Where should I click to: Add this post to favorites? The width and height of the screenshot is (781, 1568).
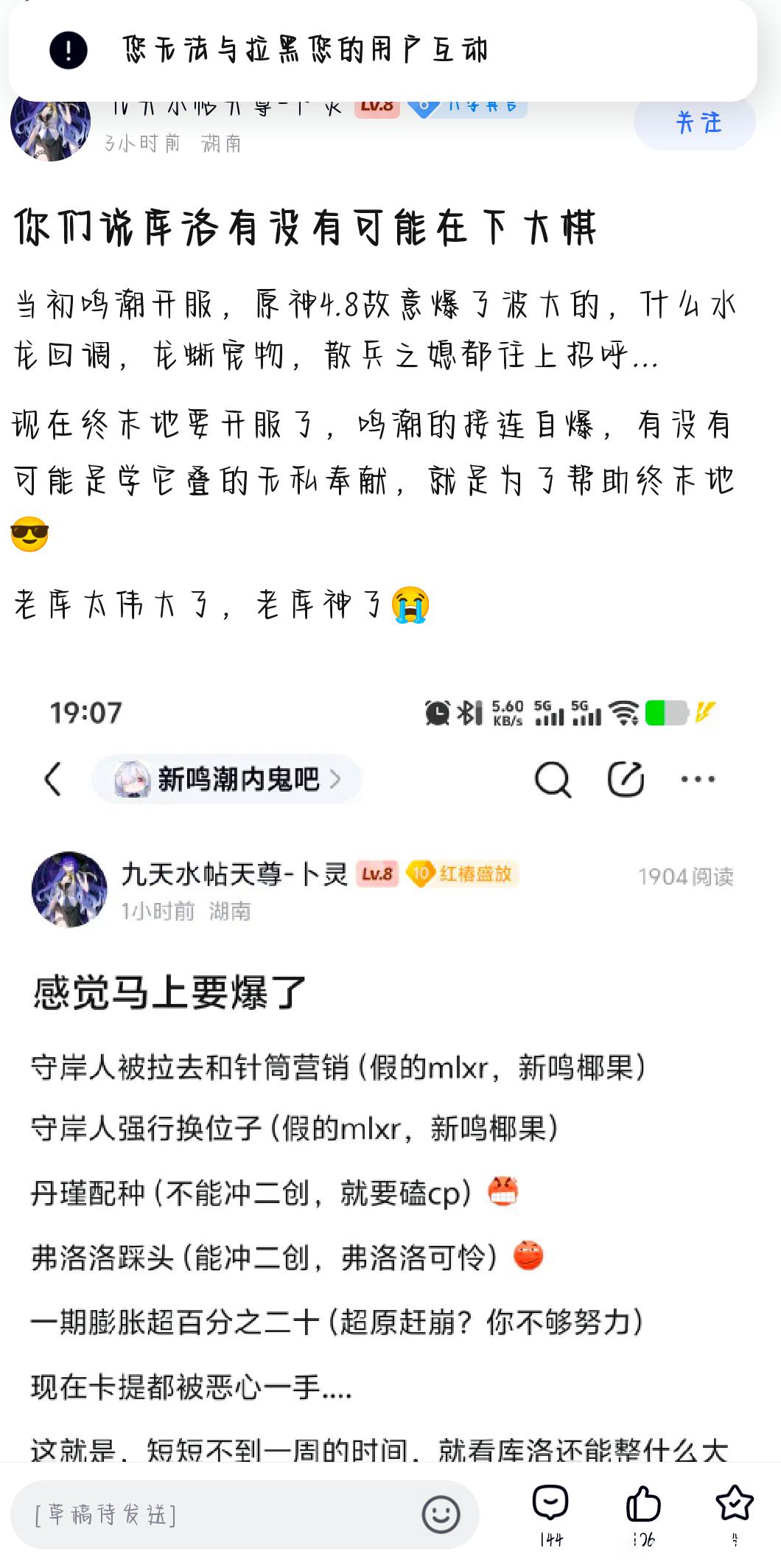(734, 1511)
